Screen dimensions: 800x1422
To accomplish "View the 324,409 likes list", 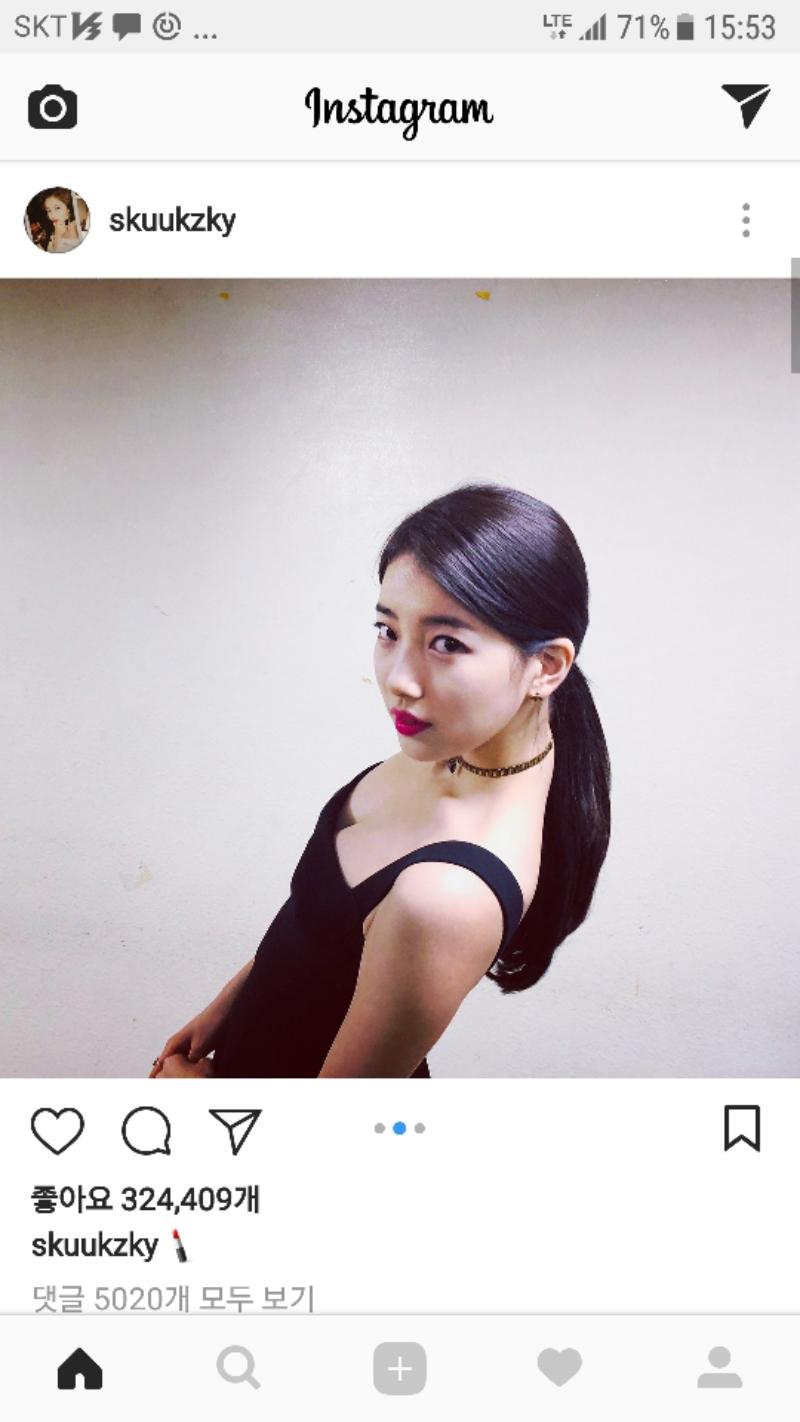I will tap(146, 1198).
